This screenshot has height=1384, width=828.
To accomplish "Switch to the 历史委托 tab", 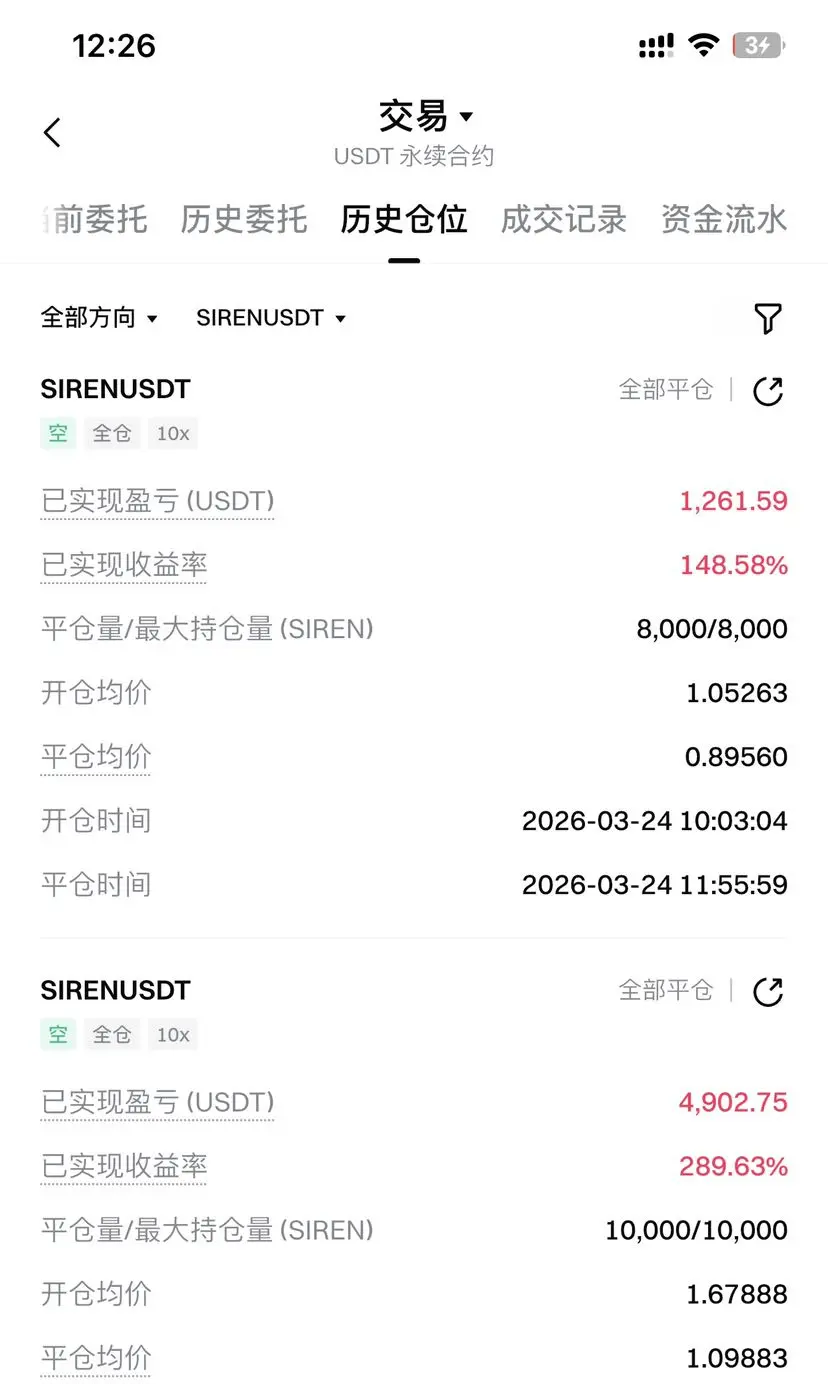I will (x=244, y=219).
